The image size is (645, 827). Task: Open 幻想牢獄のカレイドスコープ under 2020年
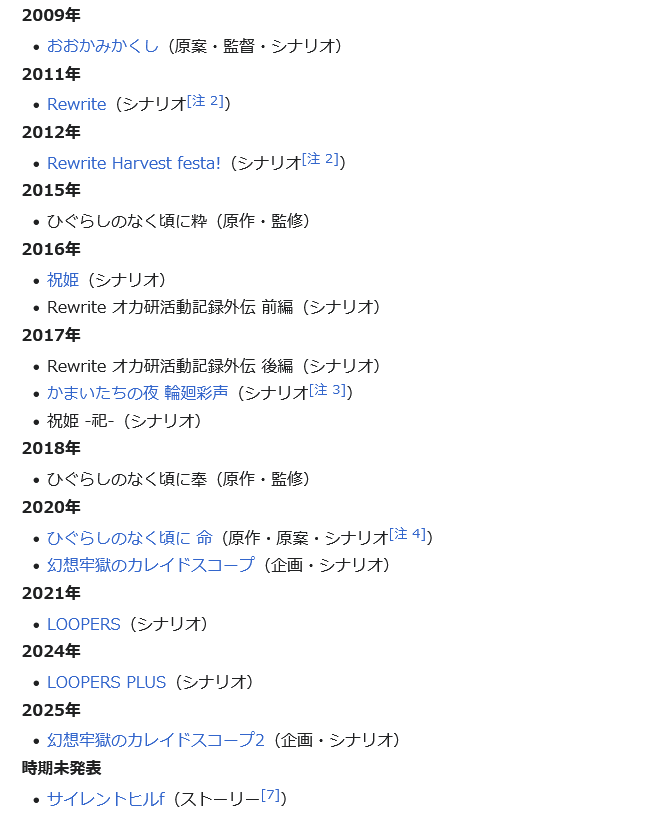150,565
